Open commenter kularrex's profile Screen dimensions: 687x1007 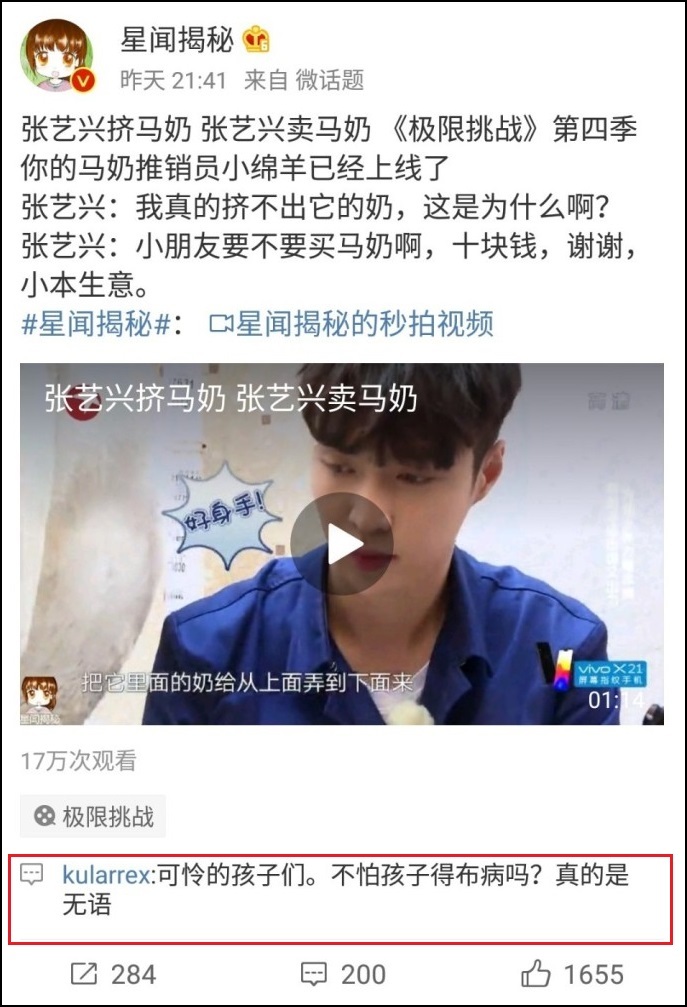(x=106, y=875)
